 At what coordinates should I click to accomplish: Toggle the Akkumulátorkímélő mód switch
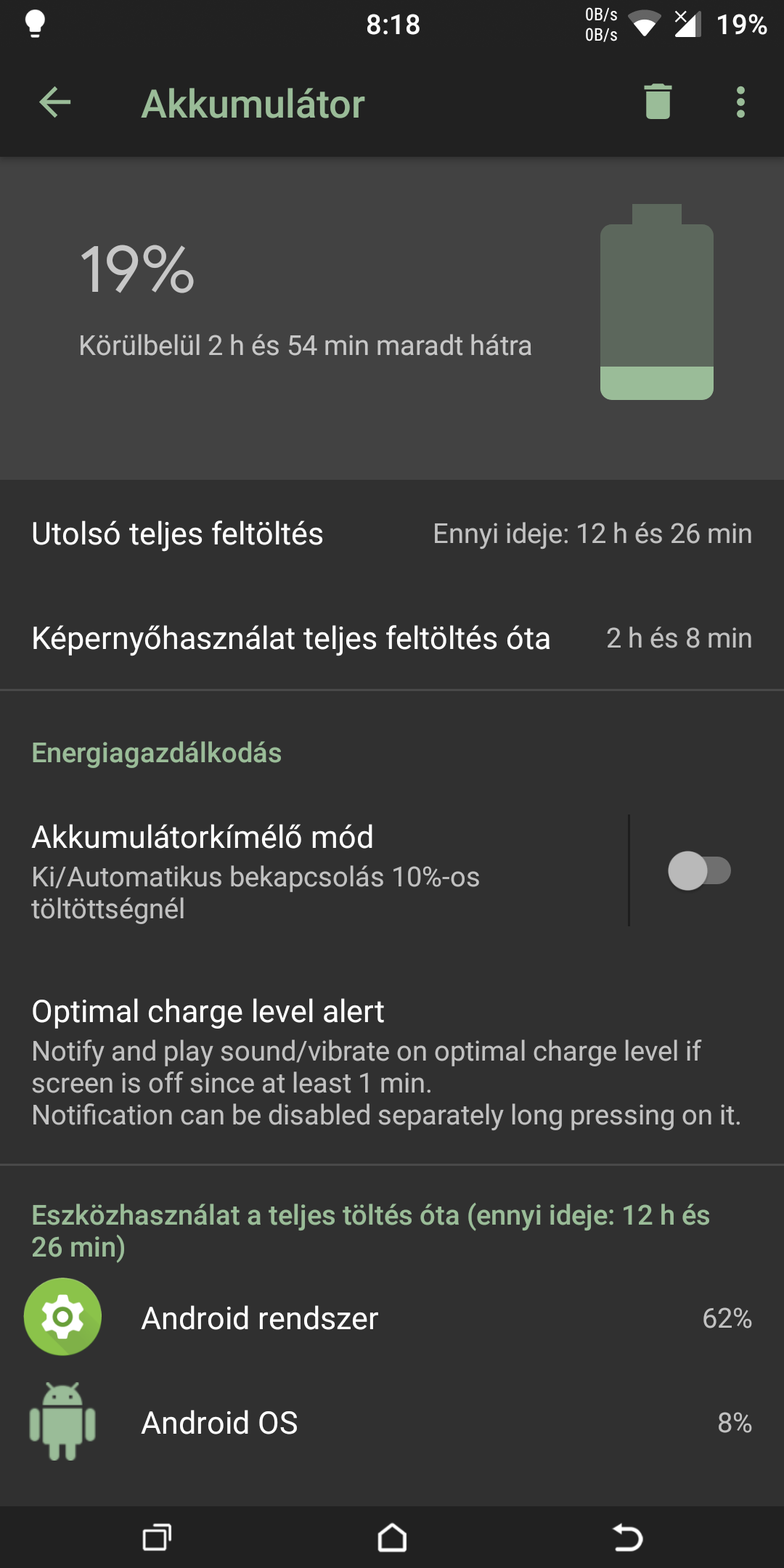point(699,870)
